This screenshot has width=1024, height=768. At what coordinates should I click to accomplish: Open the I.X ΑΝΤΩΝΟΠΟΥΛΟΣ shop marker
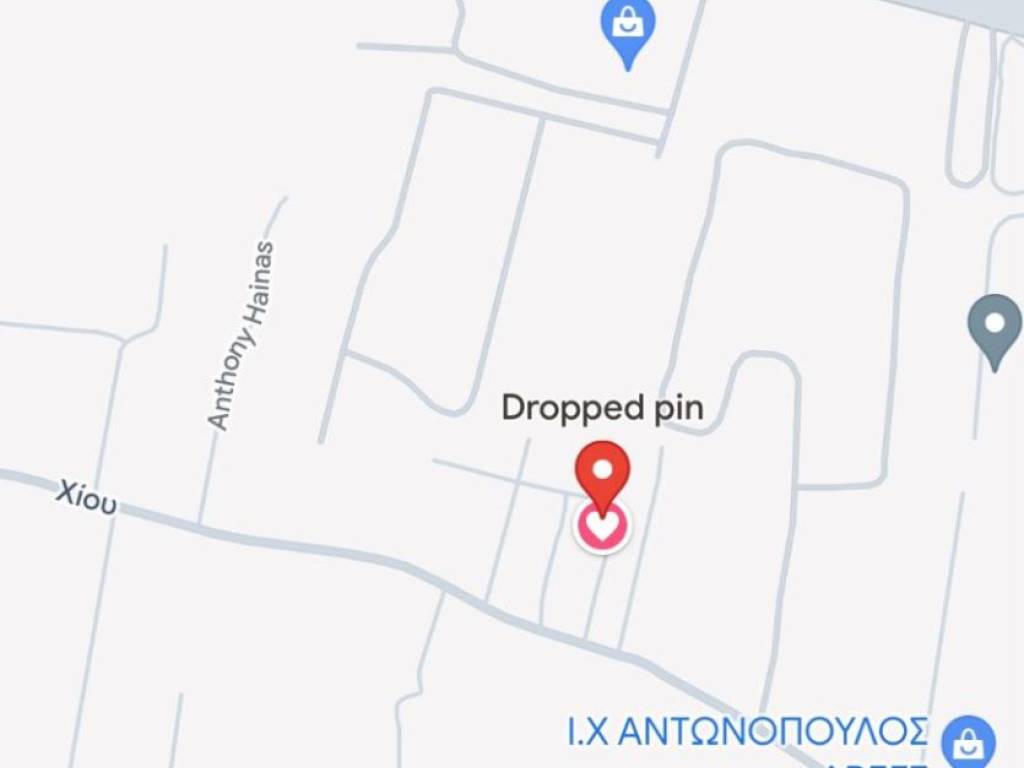point(968,742)
